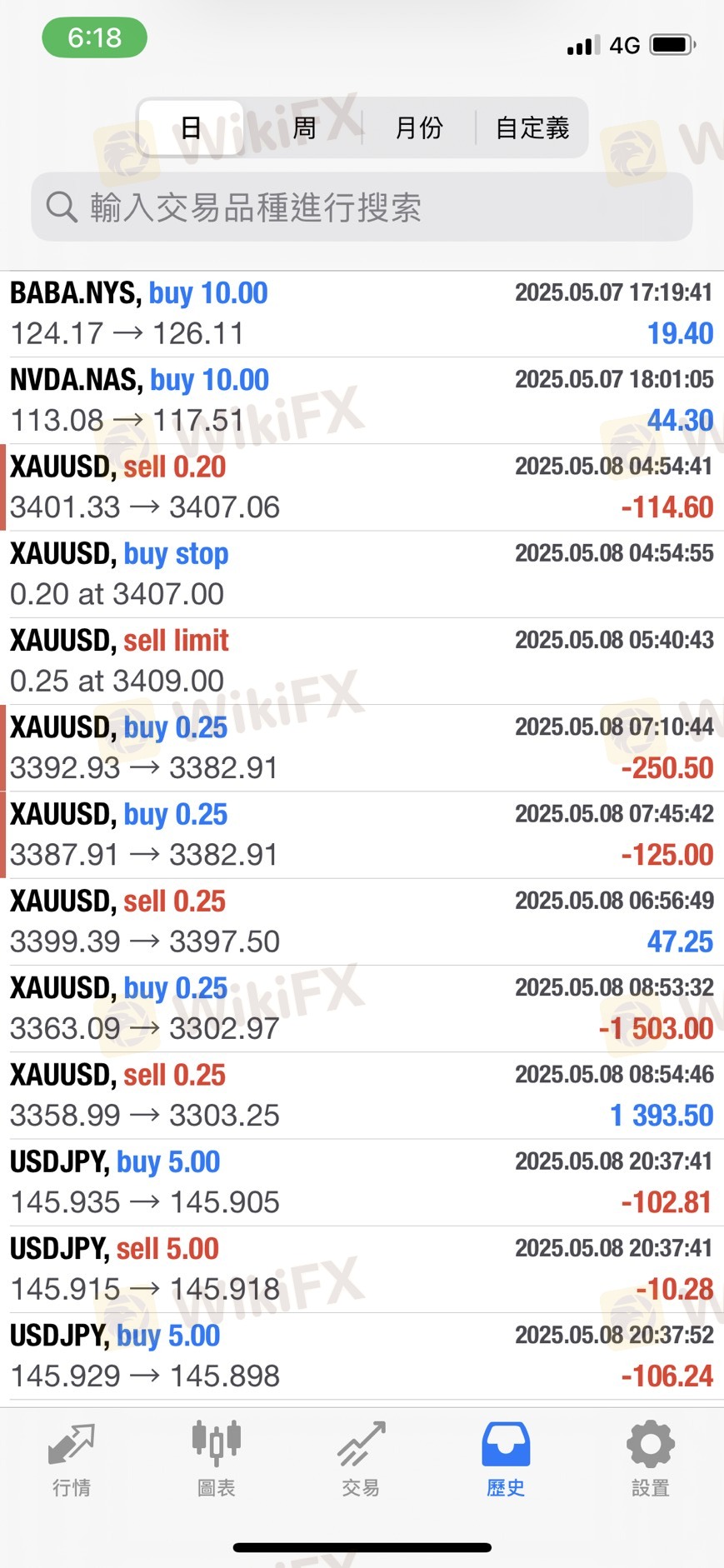The width and height of the screenshot is (724, 1568).
Task: Open the 歷史 history tab
Action: [506, 1460]
